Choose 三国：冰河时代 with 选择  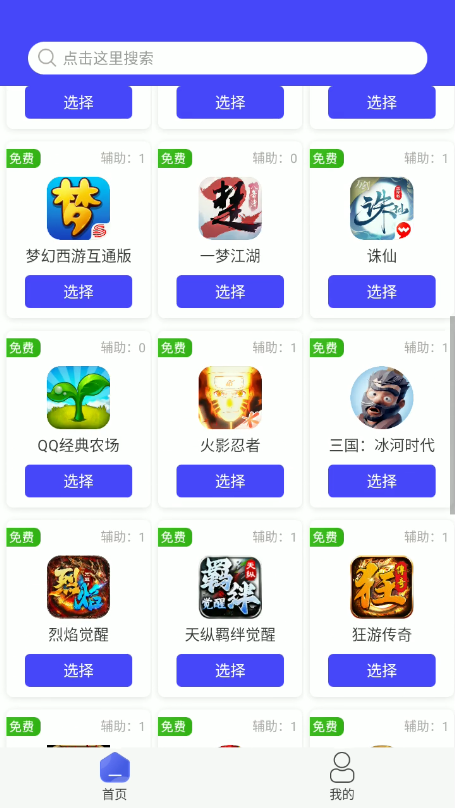click(382, 481)
